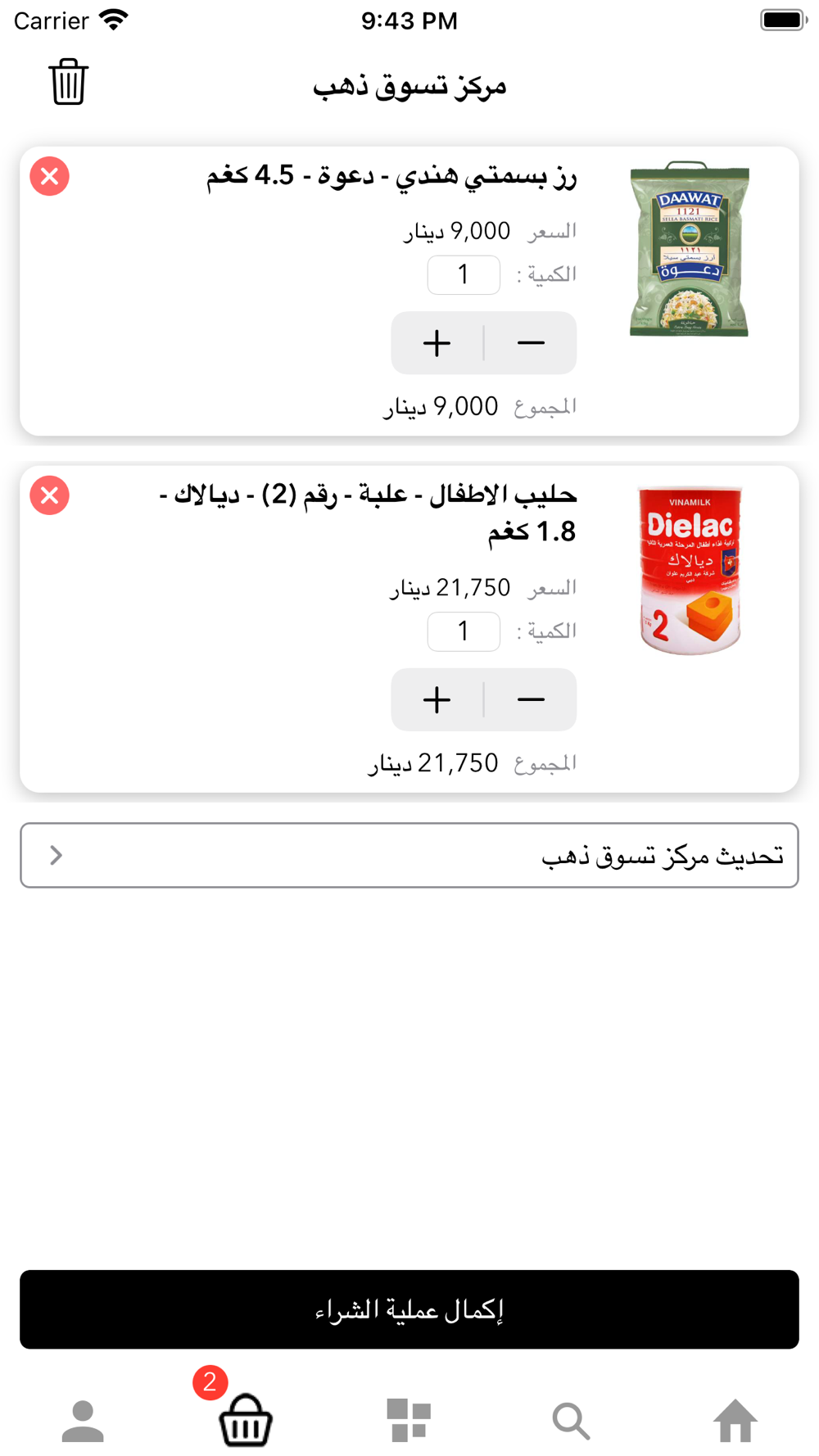Open the تحديث مركز تسوق ذهب row
This screenshot has width=819, height=1456.
pos(409,855)
